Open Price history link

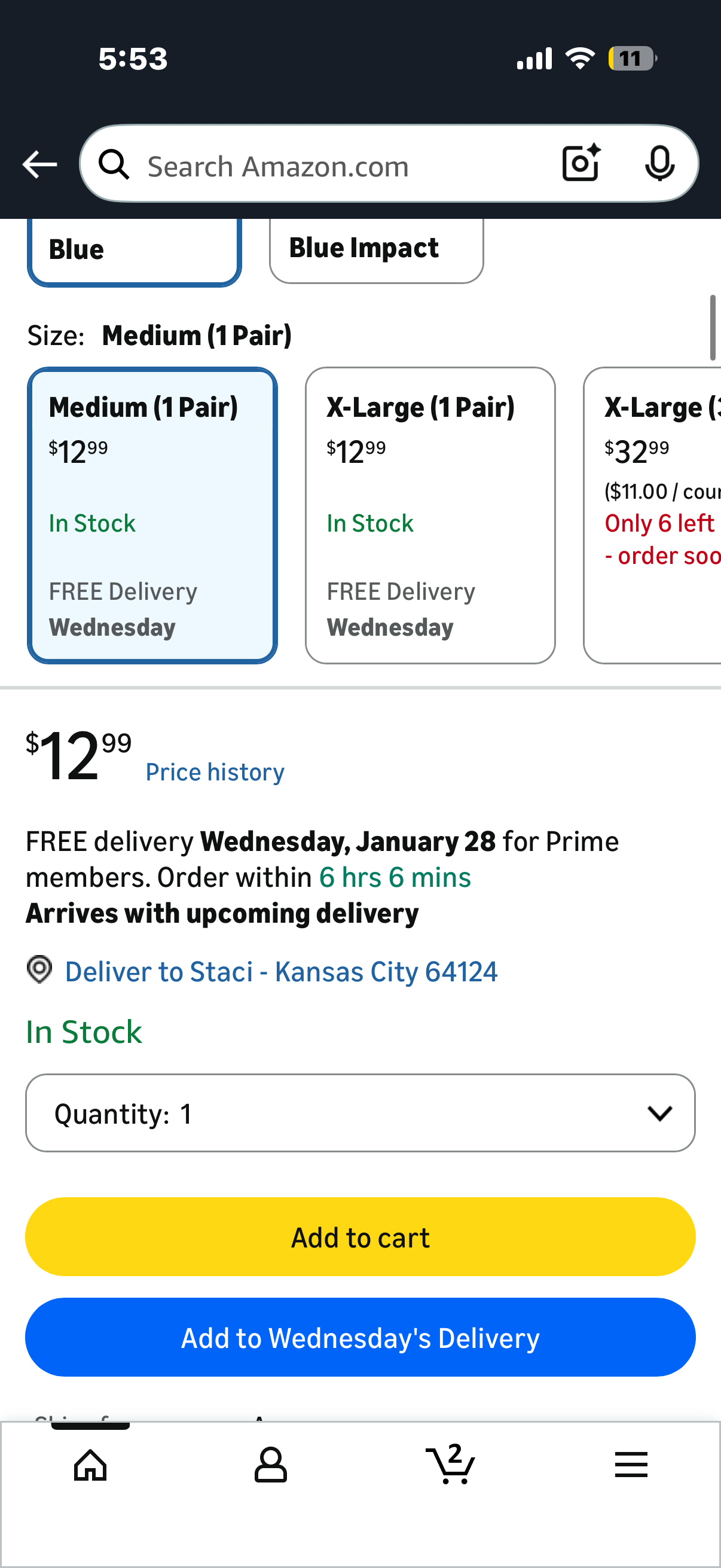215,772
